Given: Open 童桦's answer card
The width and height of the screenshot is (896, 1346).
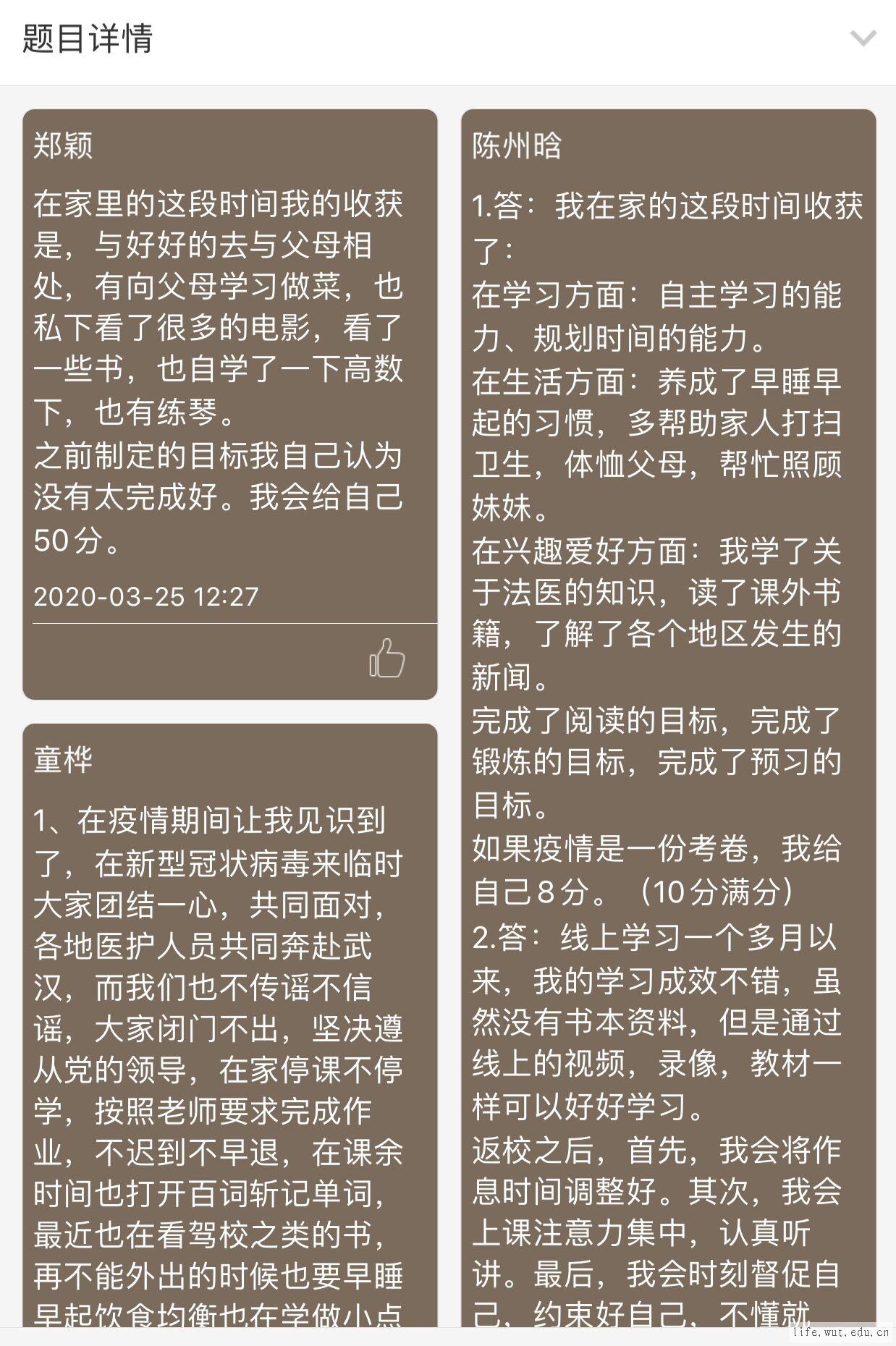Looking at the screenshot, I should point(229,1013).
